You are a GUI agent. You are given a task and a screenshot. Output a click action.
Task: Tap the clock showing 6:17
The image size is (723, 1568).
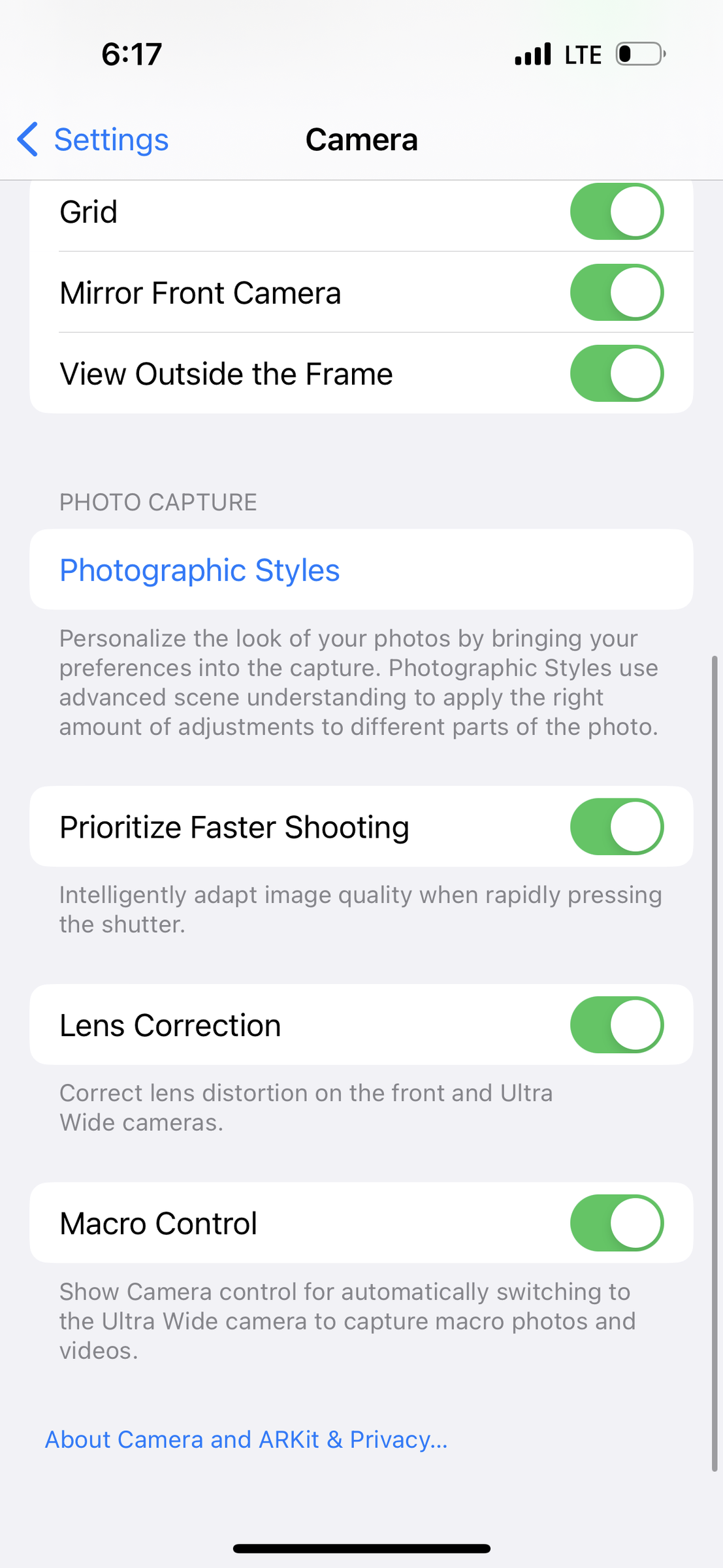pos(131,54)
